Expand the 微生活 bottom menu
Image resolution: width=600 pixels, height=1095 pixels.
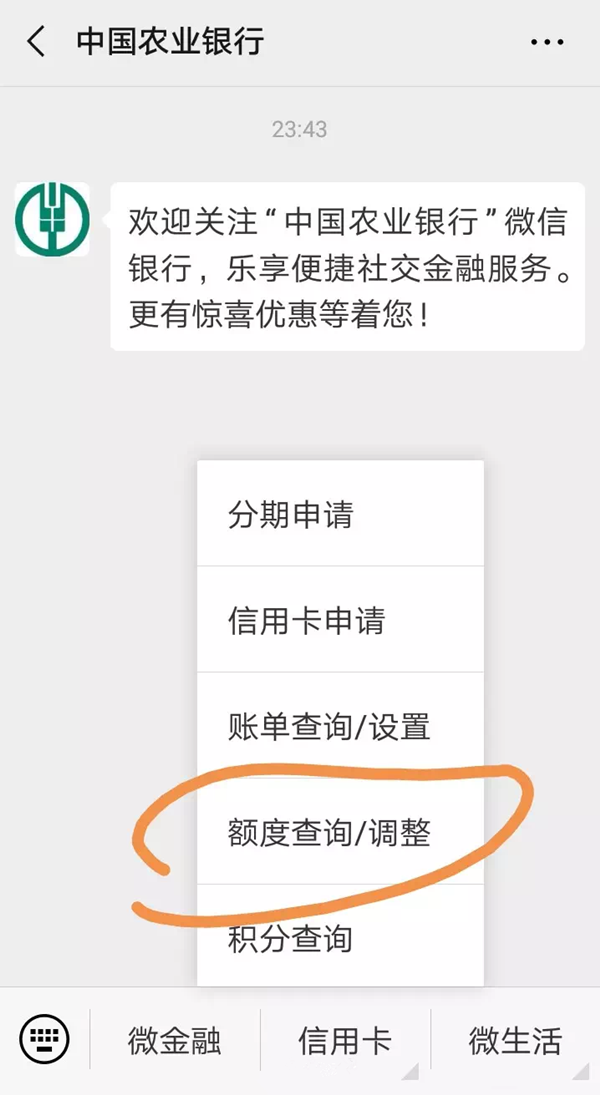point(515,1040)
